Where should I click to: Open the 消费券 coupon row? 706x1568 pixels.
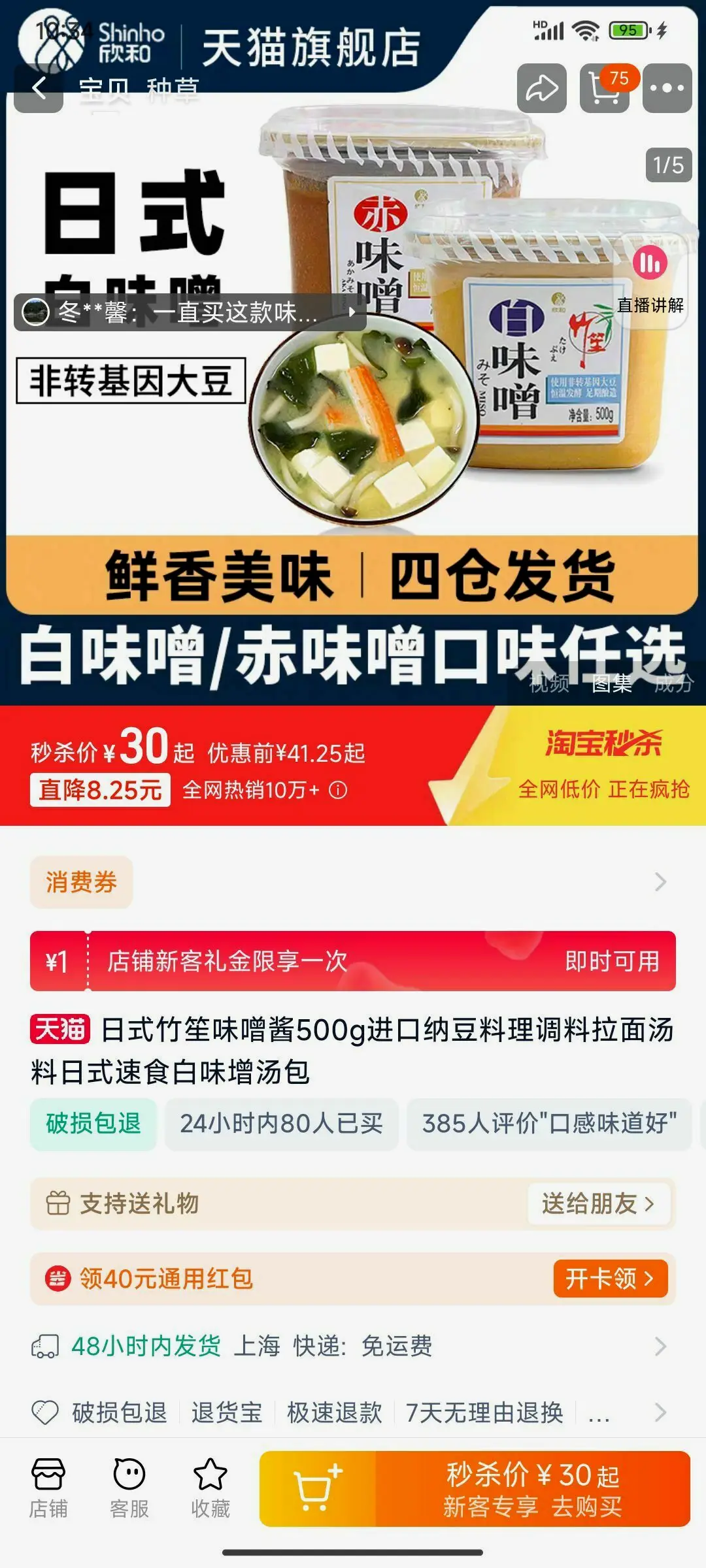tap(353, 882)
